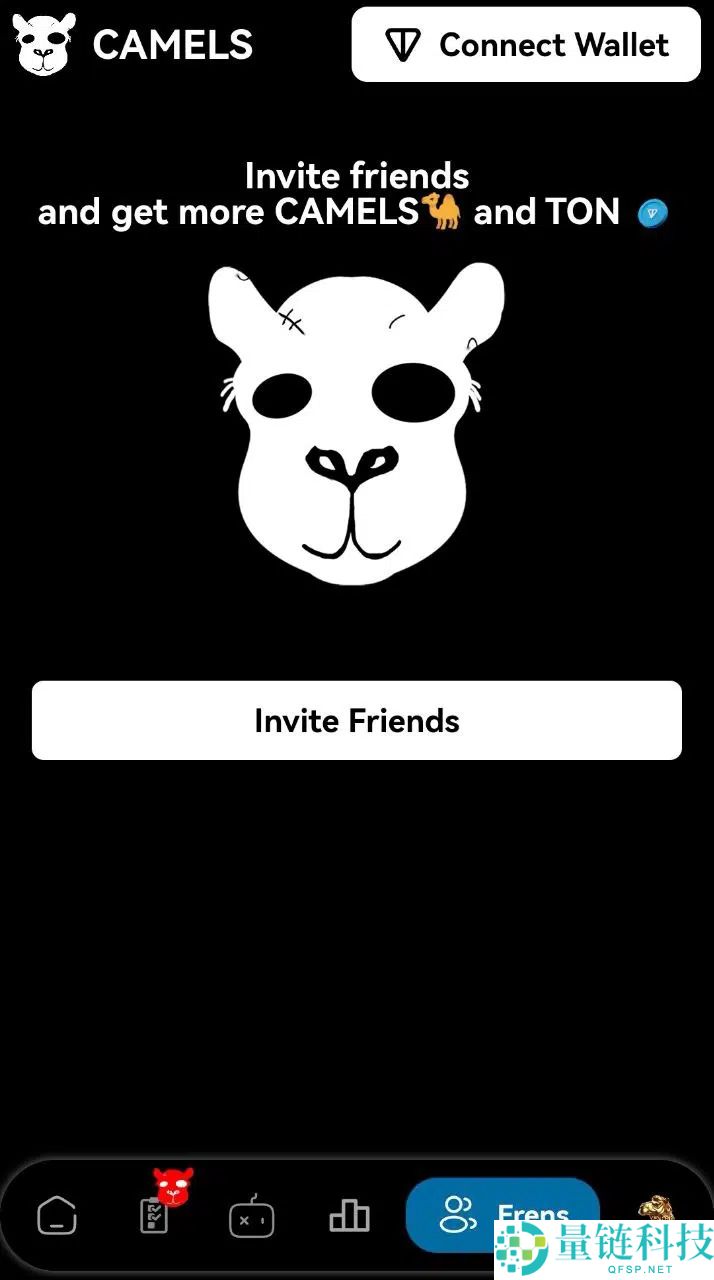
Task: Tap the Invite Friends button
Action: [357, 721]
